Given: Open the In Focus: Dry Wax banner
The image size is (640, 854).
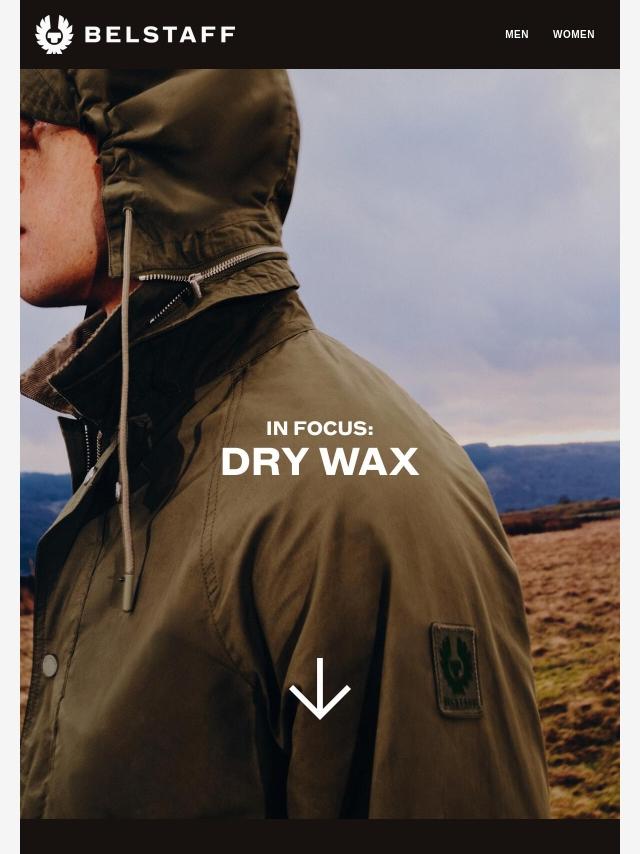Looking at the screenshot, I should point(320,450).
